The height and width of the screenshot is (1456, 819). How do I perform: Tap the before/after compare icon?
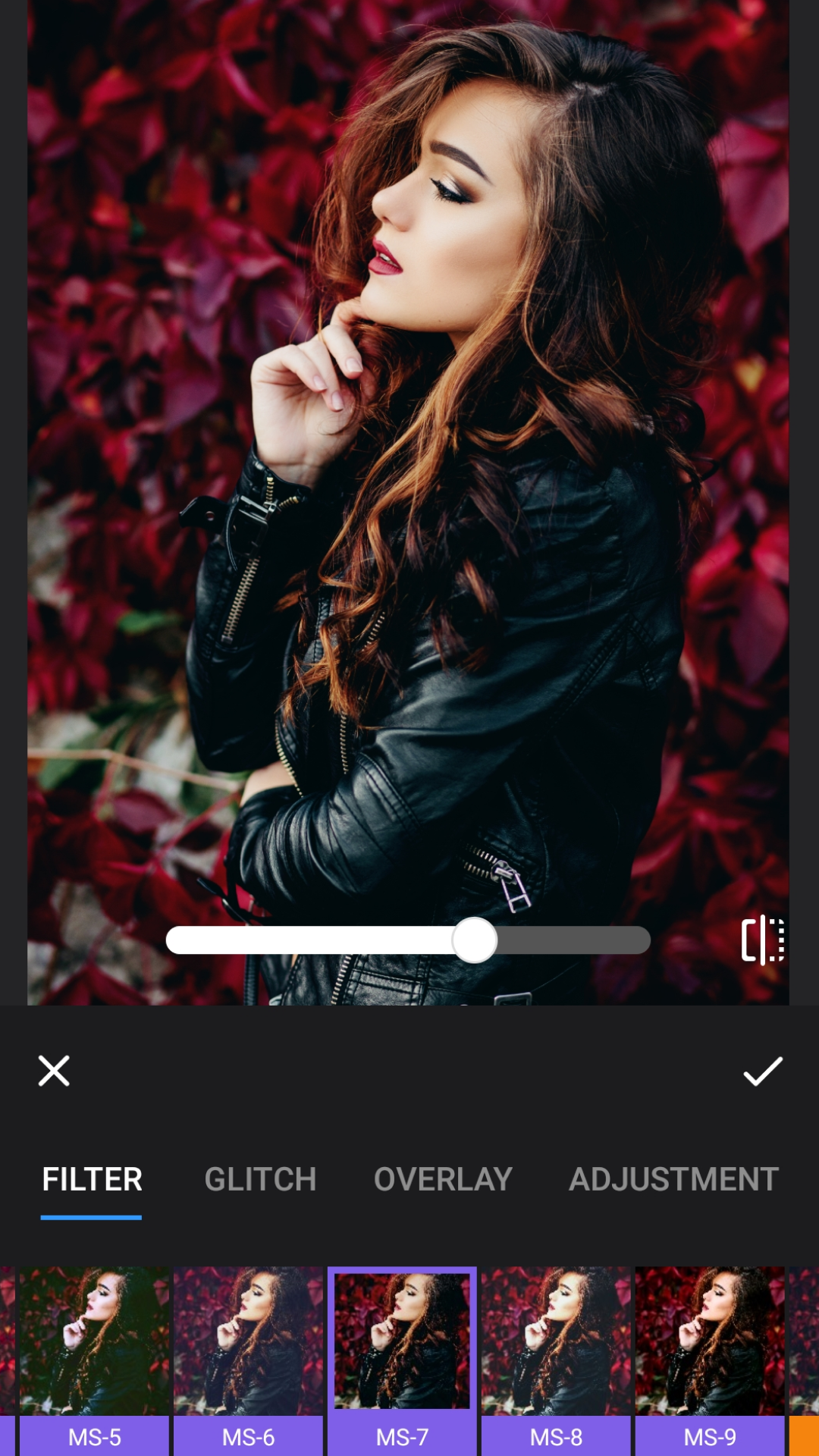click(762, 940)
